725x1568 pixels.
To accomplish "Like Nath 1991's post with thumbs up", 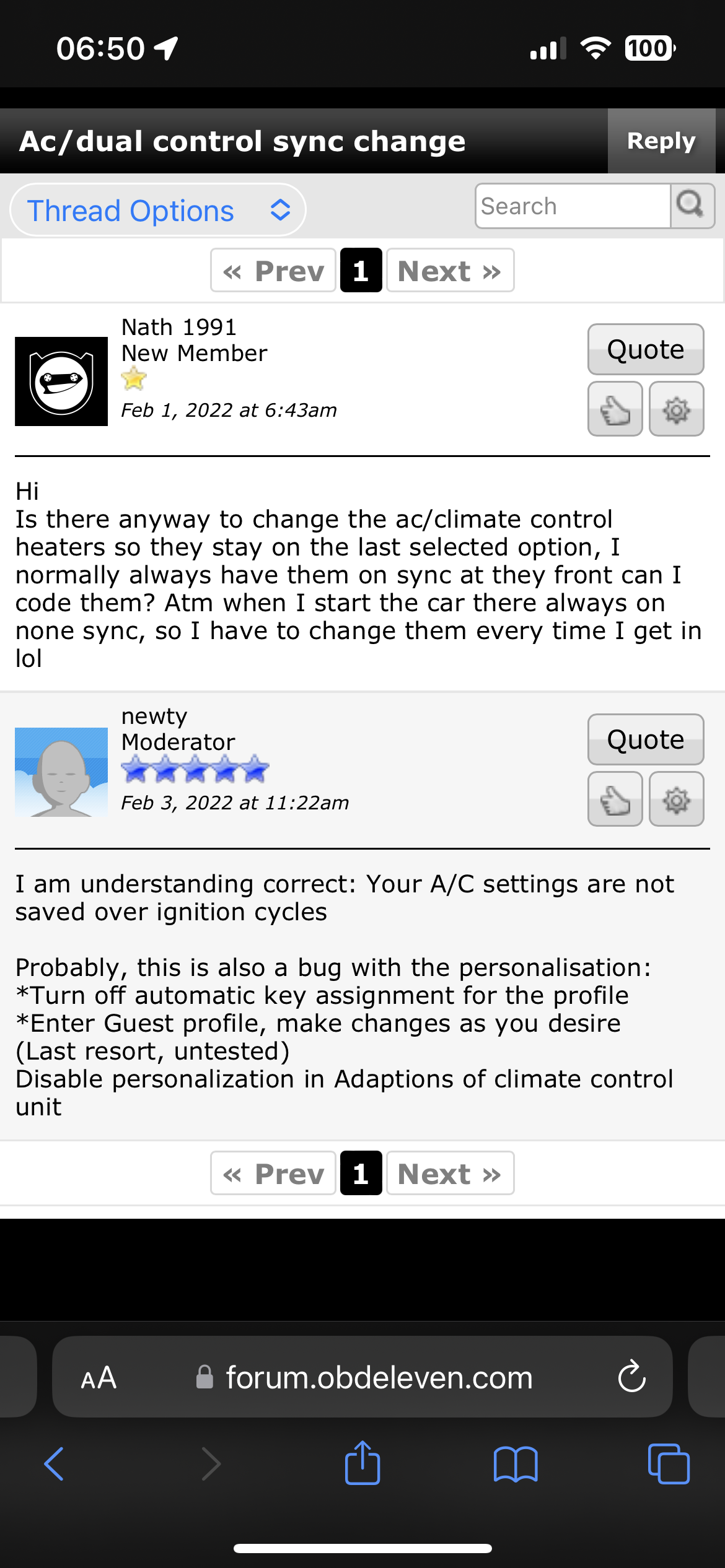I will pos(615,409).
